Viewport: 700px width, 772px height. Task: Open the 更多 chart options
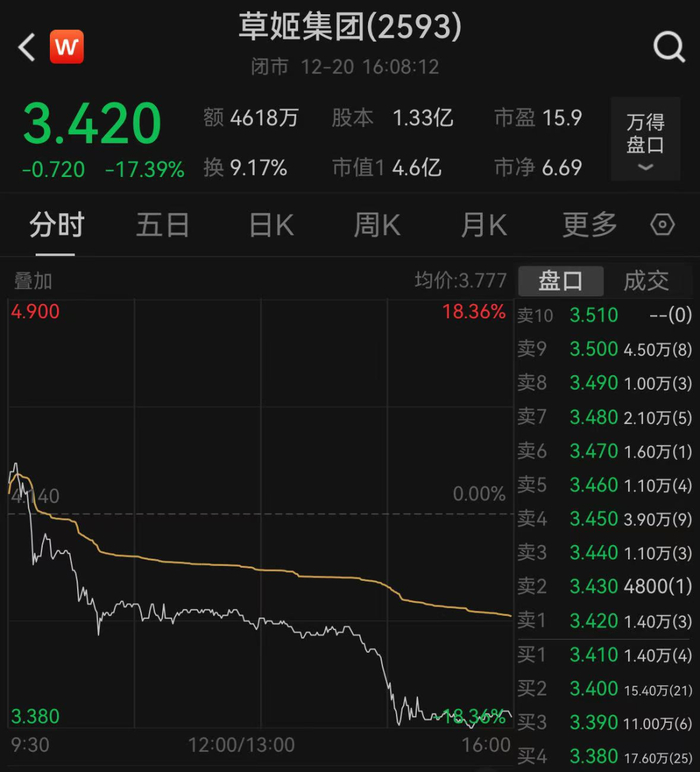[x=589, y=225]
